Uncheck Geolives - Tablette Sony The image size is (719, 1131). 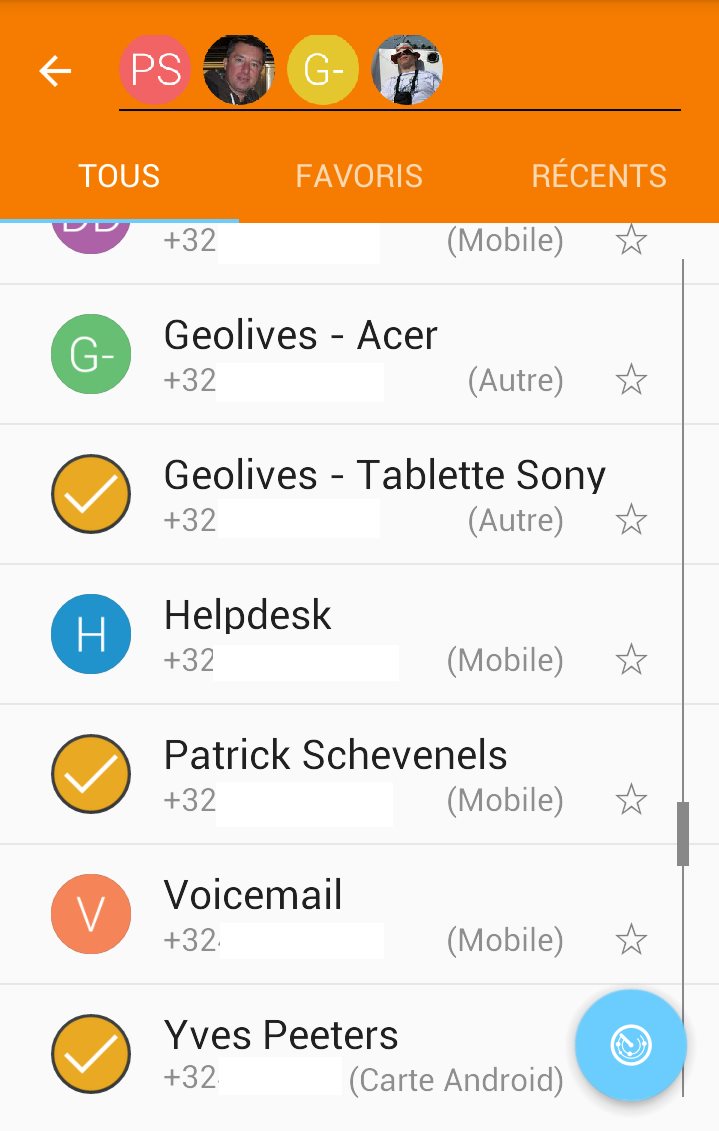pos(91,494)
